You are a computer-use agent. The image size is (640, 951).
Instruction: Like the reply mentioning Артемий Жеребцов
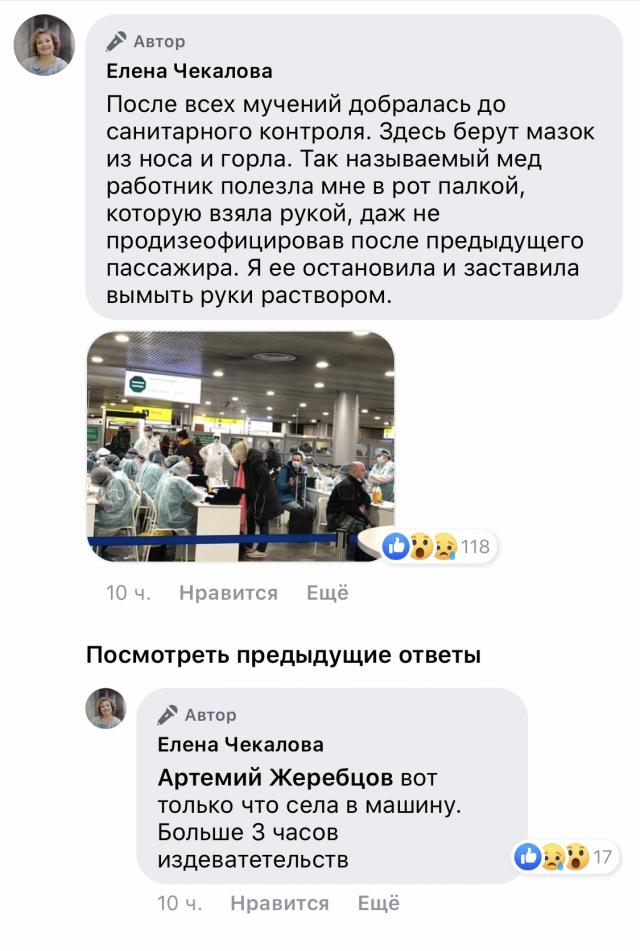[279, 903]
